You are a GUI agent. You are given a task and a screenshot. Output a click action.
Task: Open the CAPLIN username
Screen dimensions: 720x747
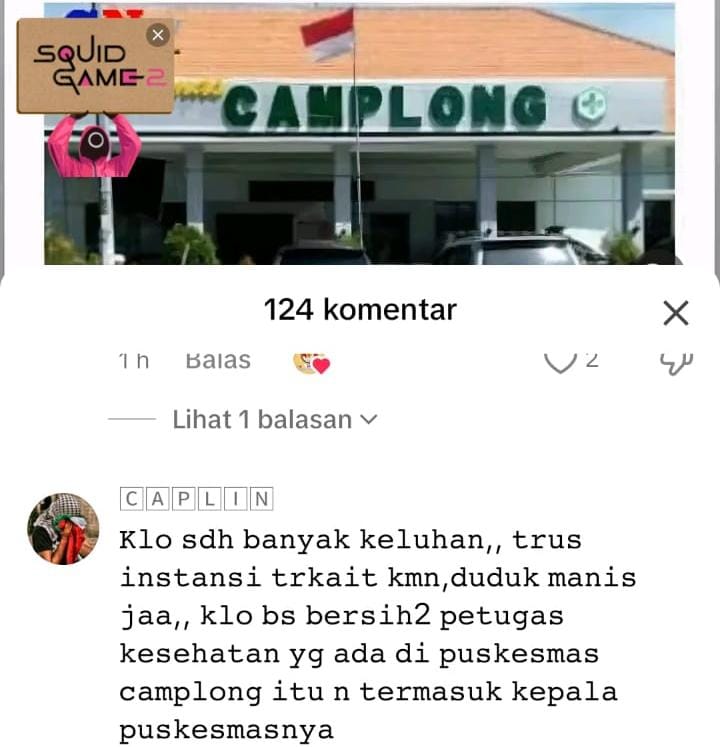(x=196, y=498)
